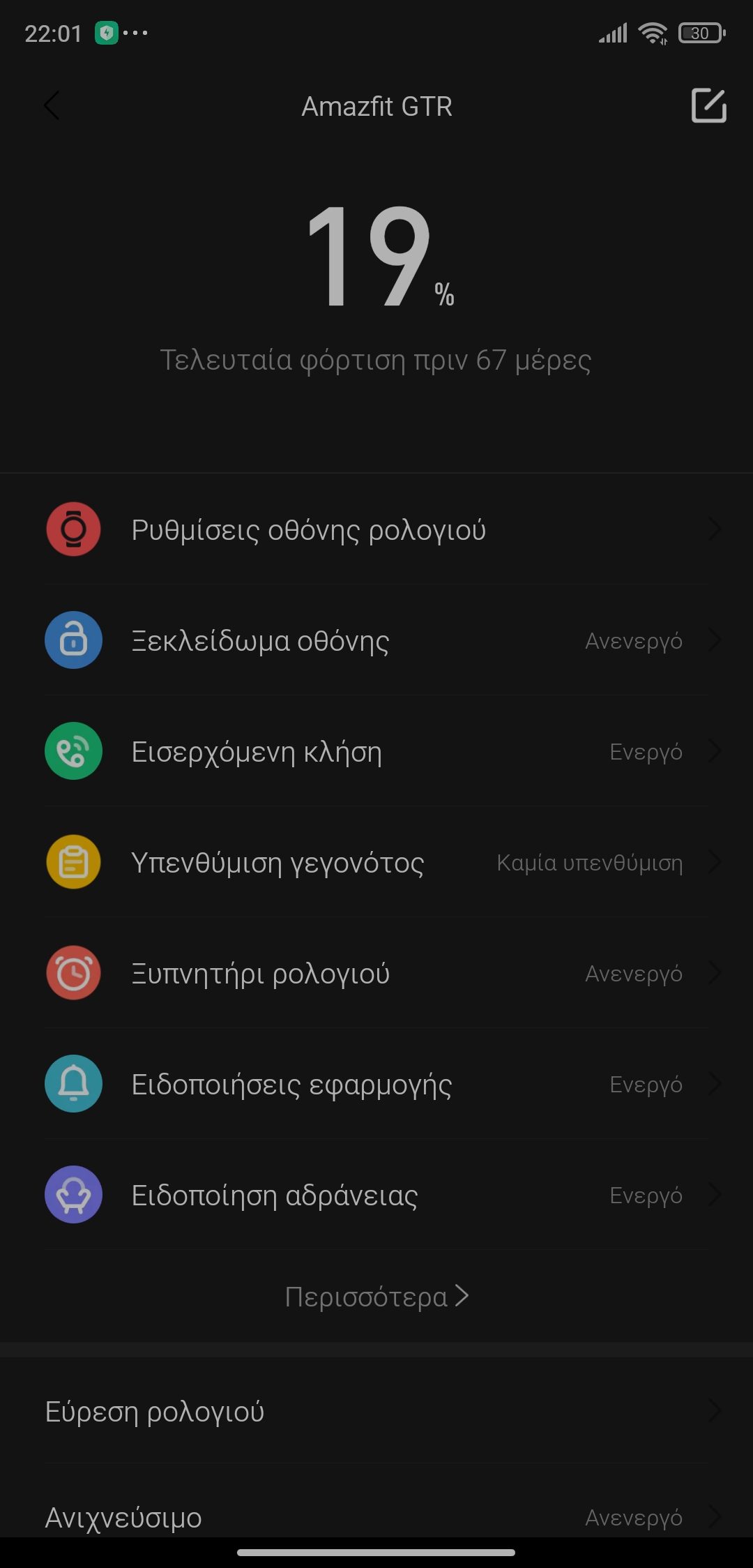The width and height of the screenshot is (753, 1568).
Task: Tap the edit icon in top-right corner
Action: (708, 106)
